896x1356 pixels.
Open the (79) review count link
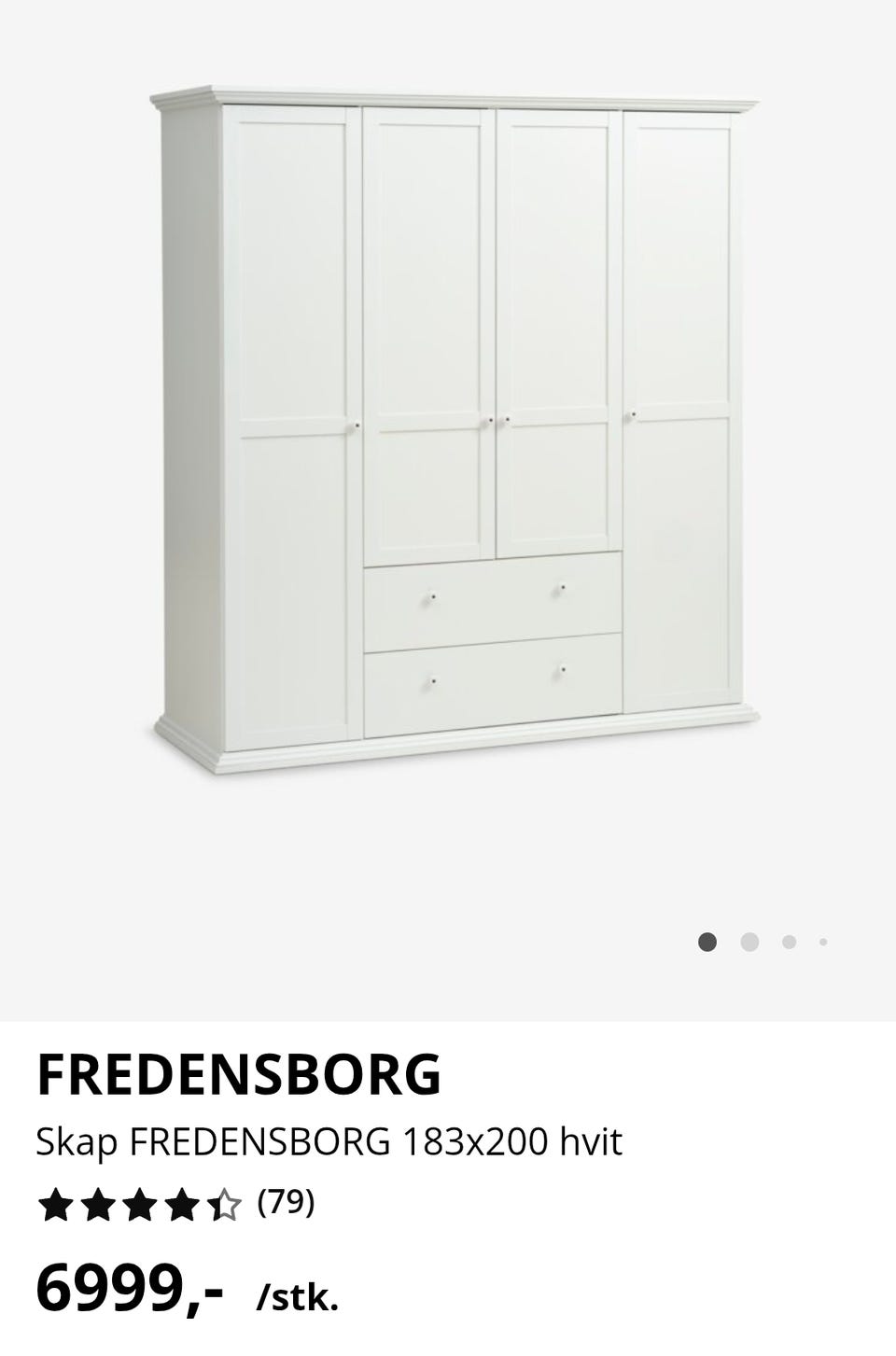point(287,1204)
